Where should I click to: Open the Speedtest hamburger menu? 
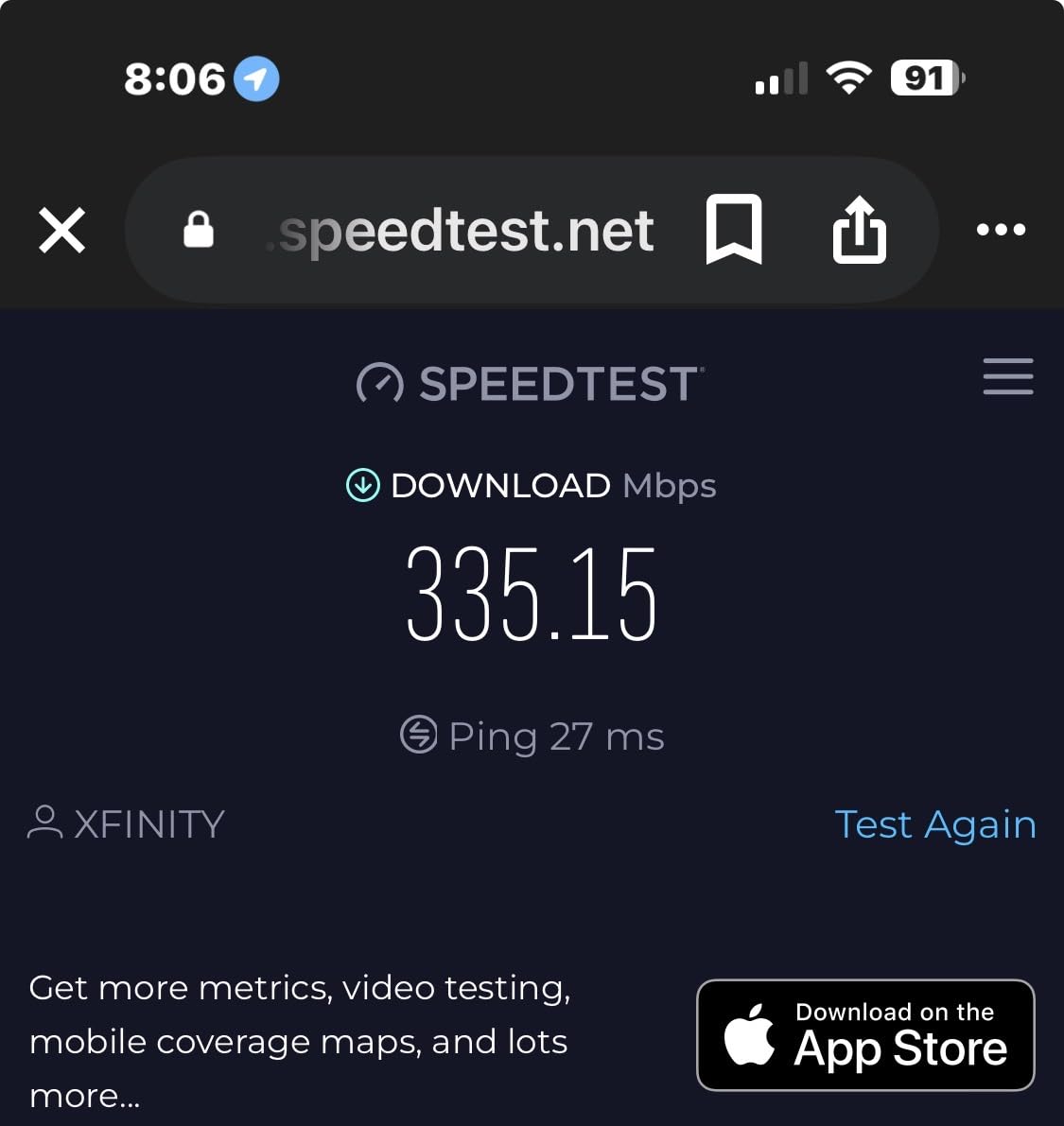1008,376
